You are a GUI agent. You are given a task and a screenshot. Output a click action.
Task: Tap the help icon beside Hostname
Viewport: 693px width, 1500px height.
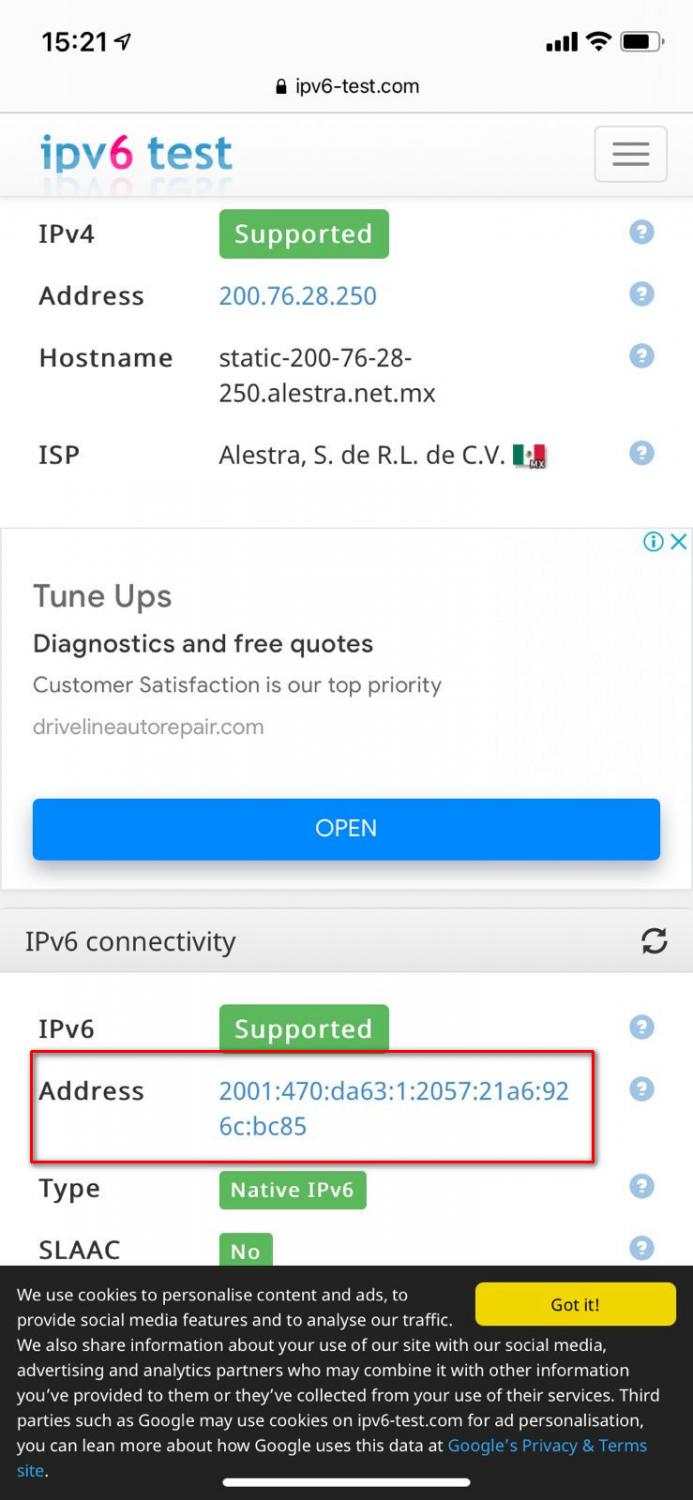(x=641, y=356)
